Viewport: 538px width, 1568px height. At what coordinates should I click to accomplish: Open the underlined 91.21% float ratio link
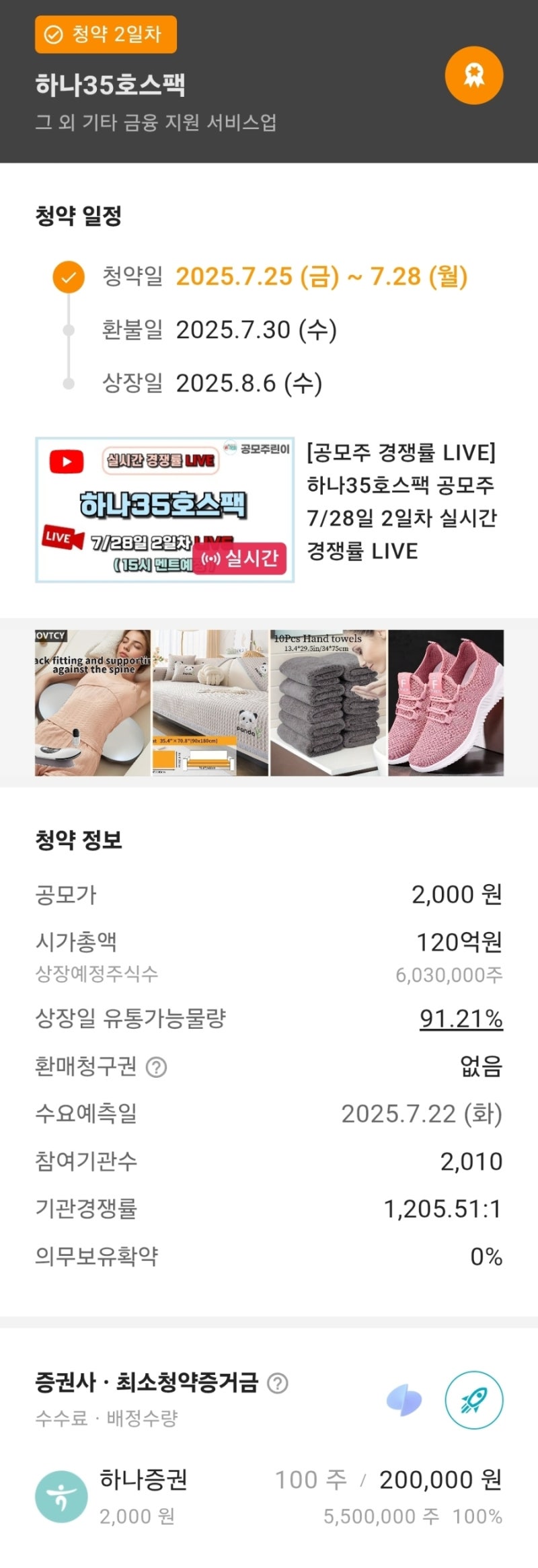461,1018
